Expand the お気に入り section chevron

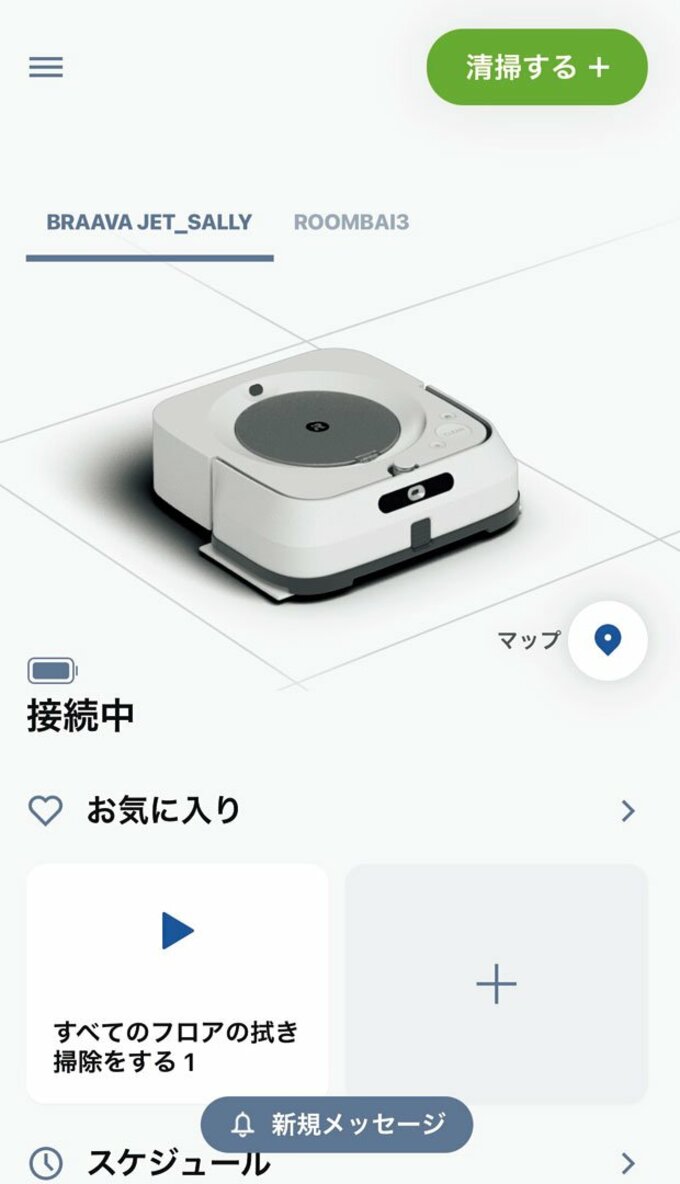tap(627, 810)
